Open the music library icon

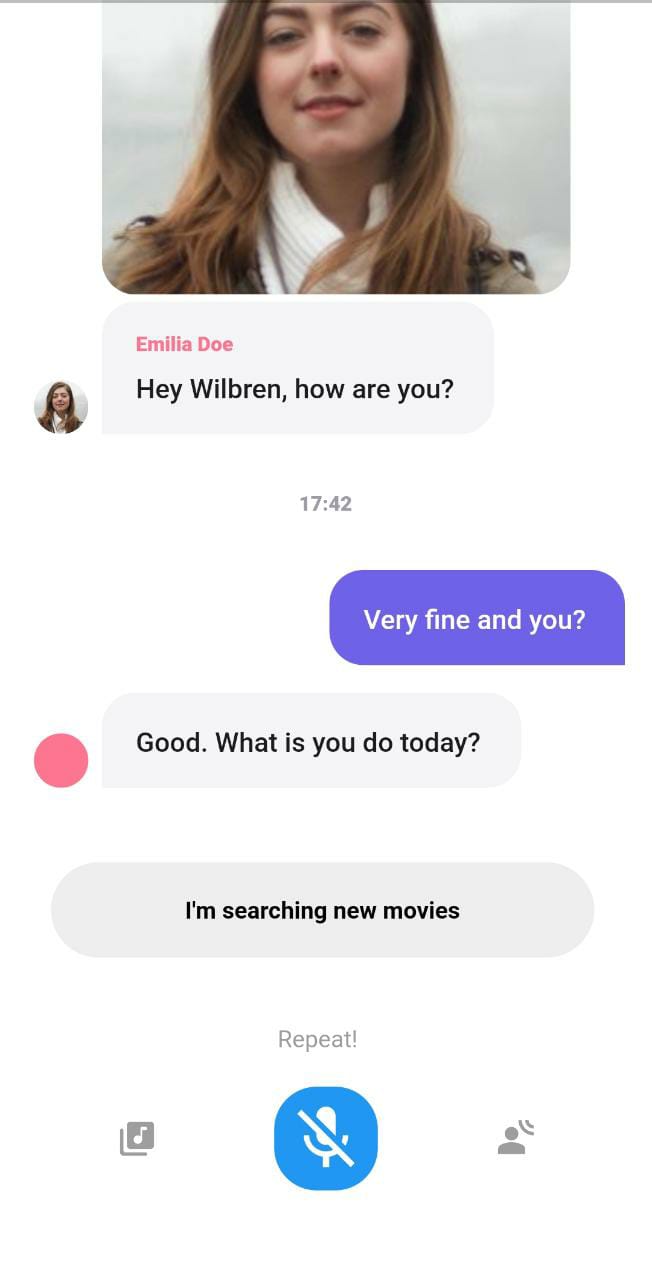click(x=137, y=1138)
